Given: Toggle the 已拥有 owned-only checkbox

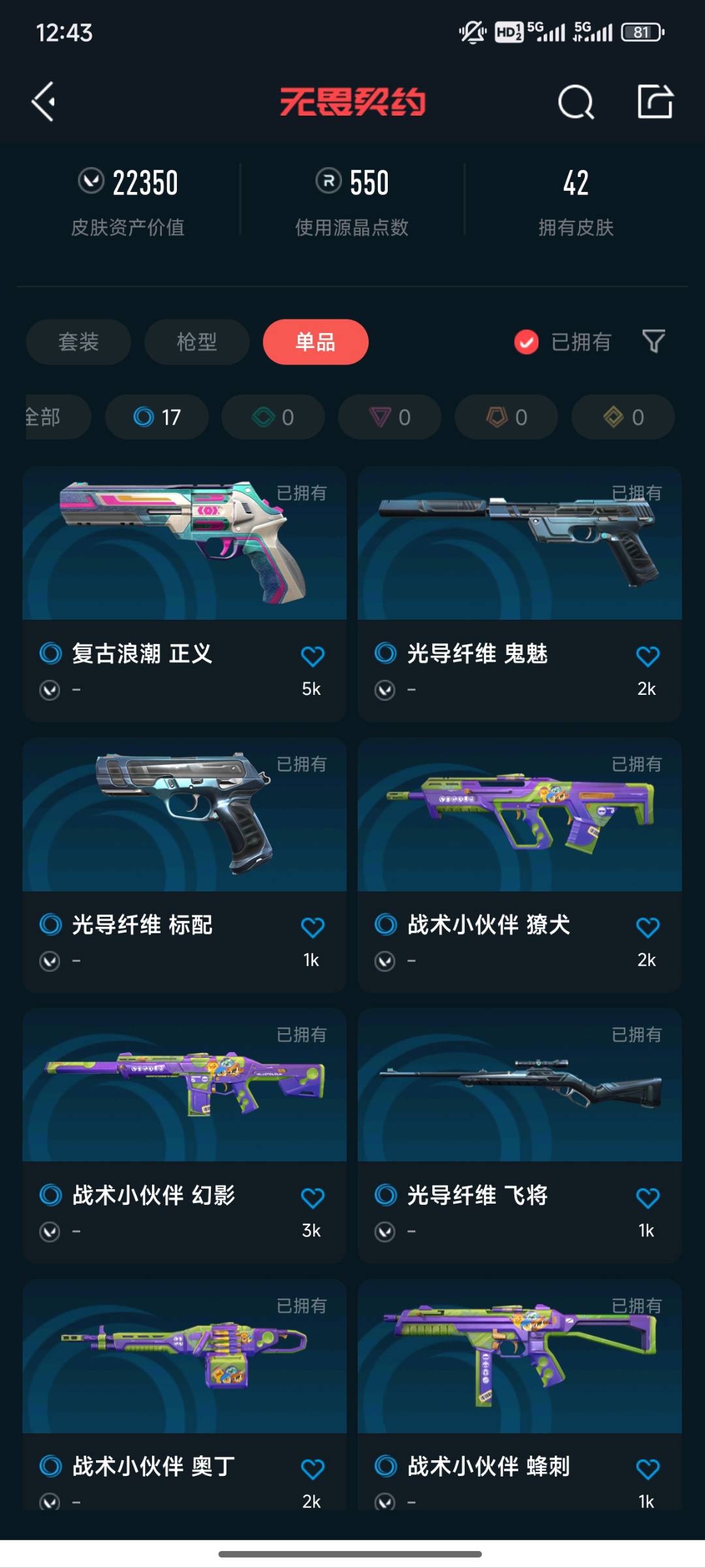Looking at the screenshot, I should point(526,342).
